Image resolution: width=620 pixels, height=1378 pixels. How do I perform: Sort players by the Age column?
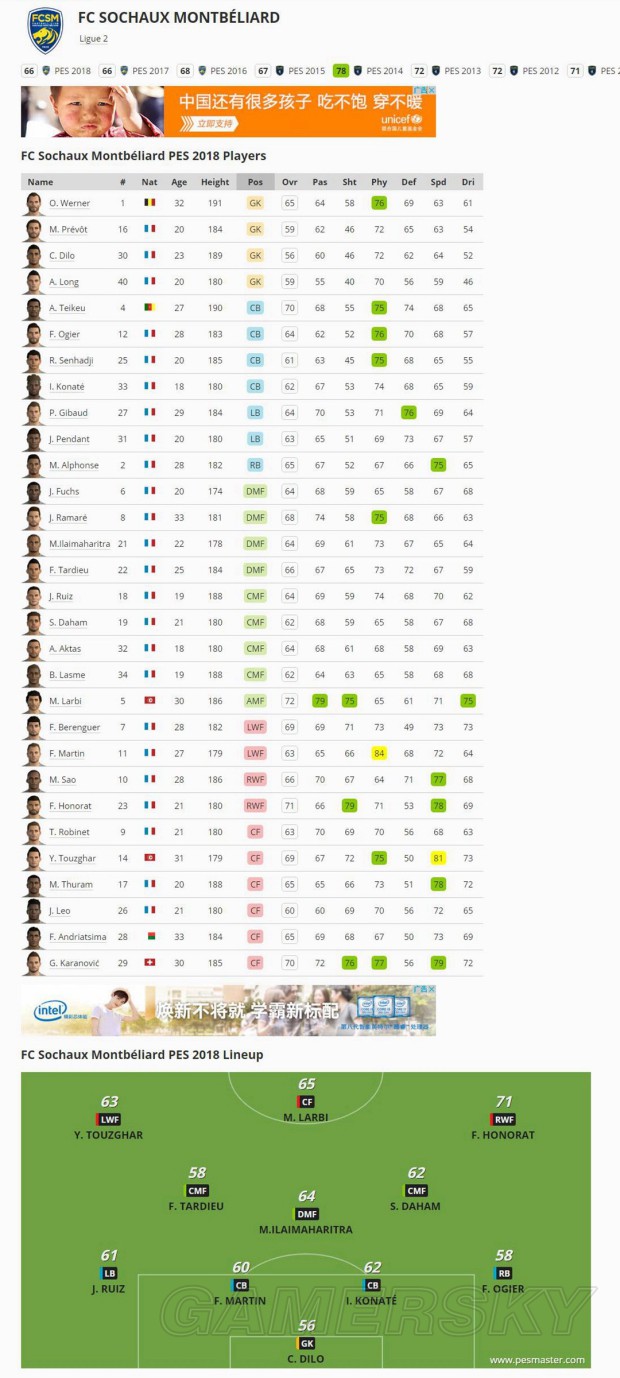point(178,182)
